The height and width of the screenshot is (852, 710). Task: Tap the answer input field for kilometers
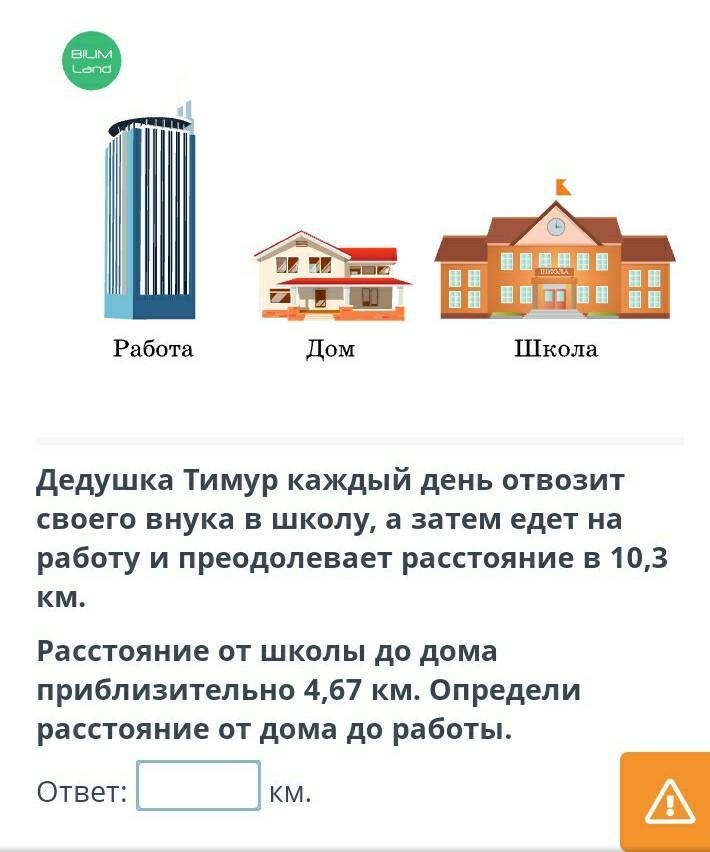point(198,786)
